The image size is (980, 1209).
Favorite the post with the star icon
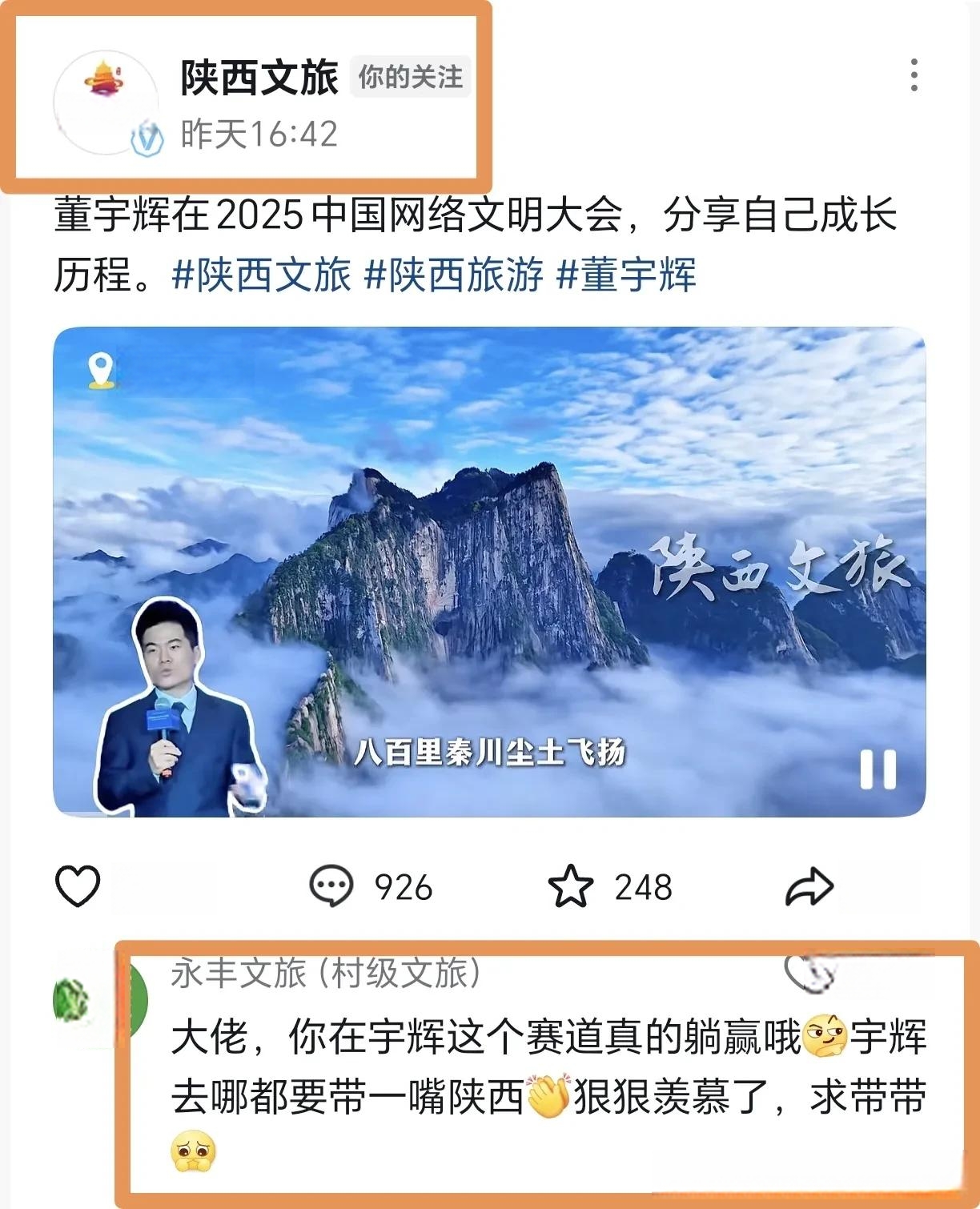point(570,886)
